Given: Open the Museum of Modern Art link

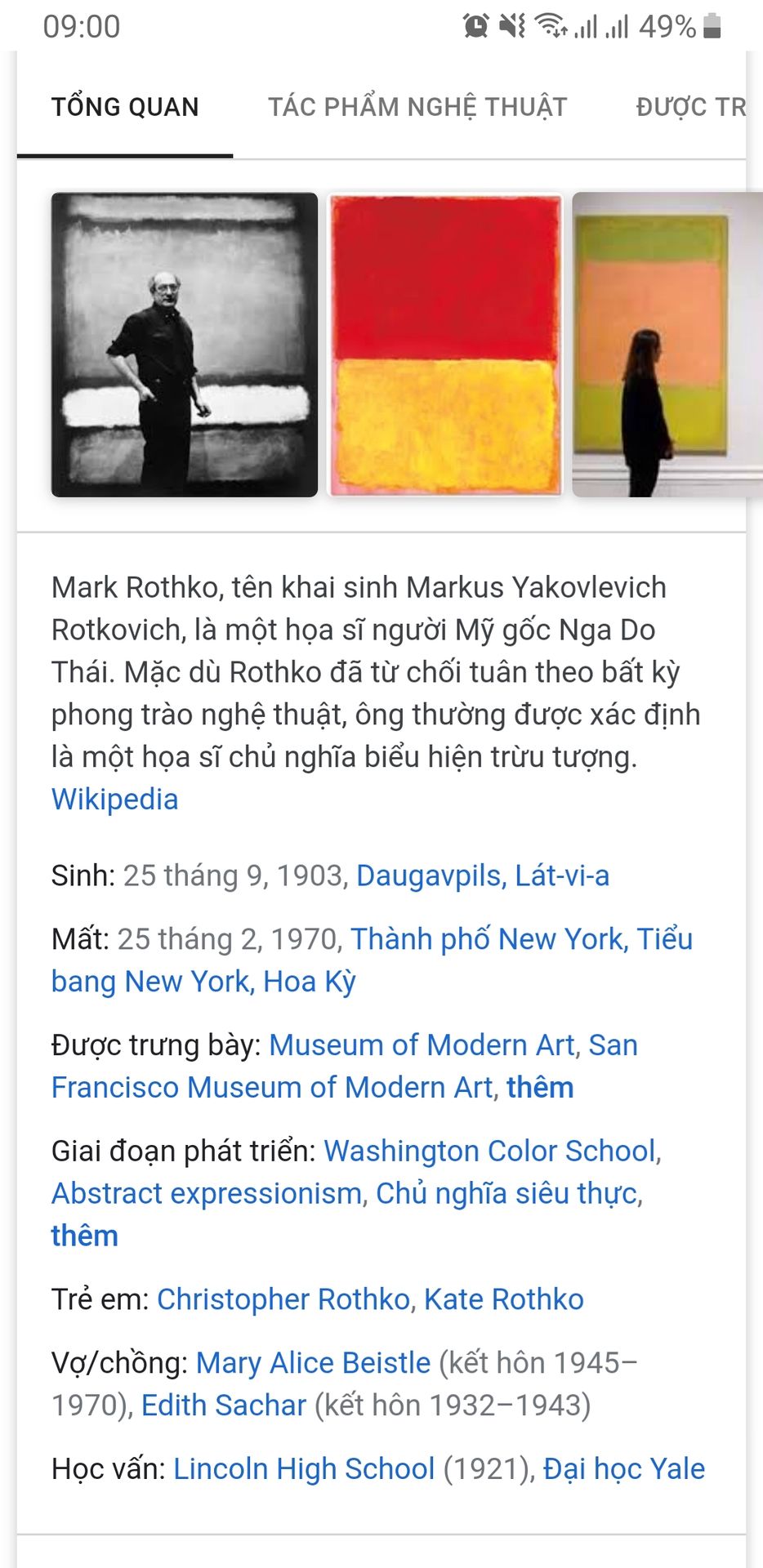Looking at the screenshot, I should pyautogui.click(x=422, y=1045).
